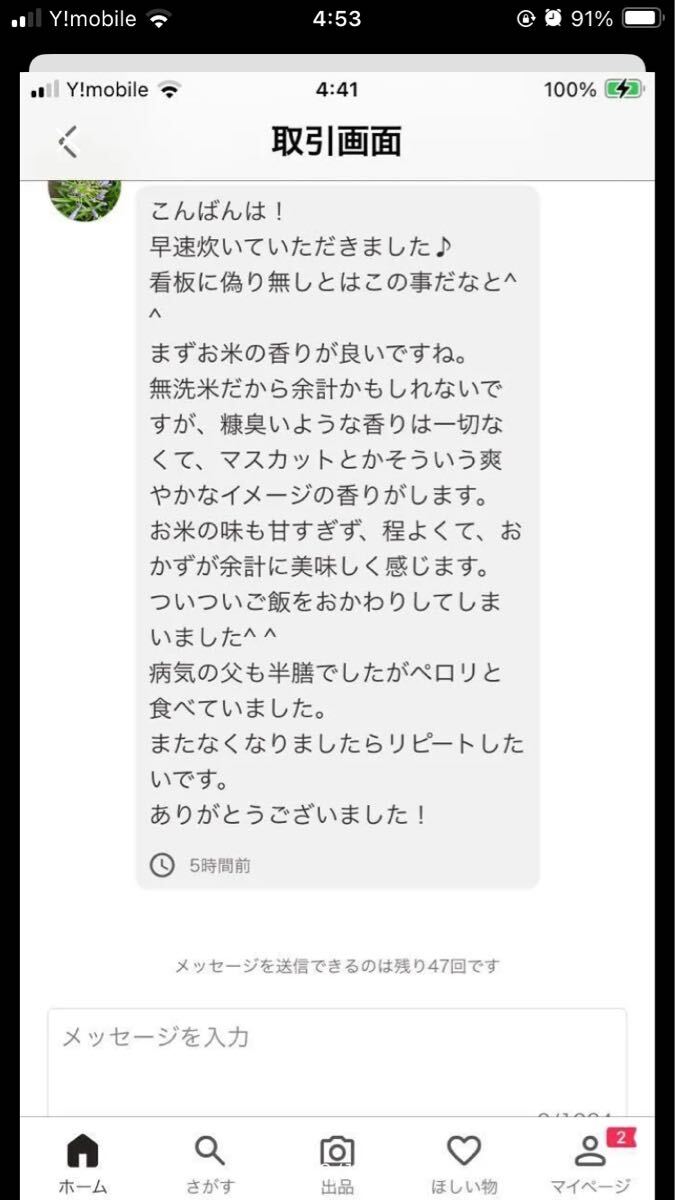Screen dimensions: 675x1200
Task: Switch to the ホーム tab
Action: coord(83,1162)
